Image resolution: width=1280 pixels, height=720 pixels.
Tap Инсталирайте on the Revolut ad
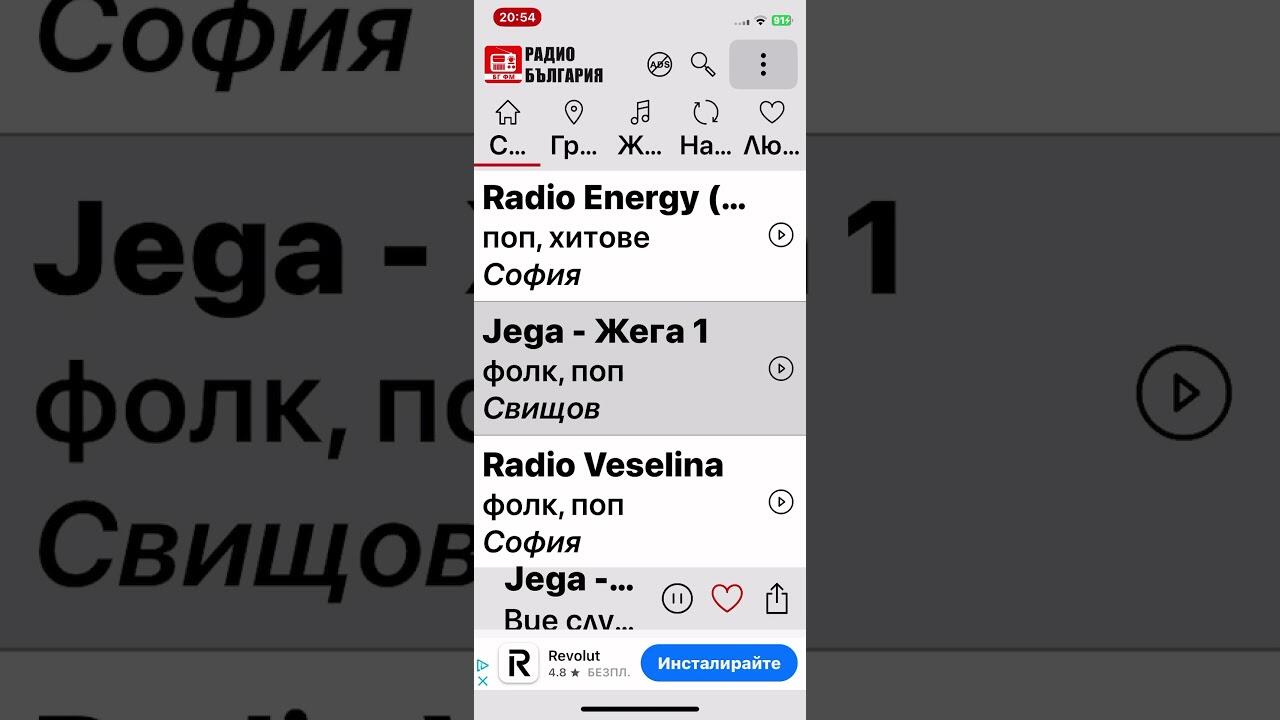718,663
